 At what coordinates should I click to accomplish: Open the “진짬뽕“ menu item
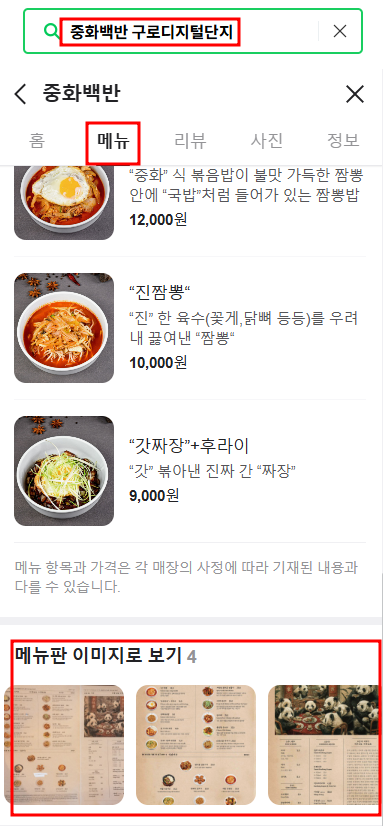190,328
